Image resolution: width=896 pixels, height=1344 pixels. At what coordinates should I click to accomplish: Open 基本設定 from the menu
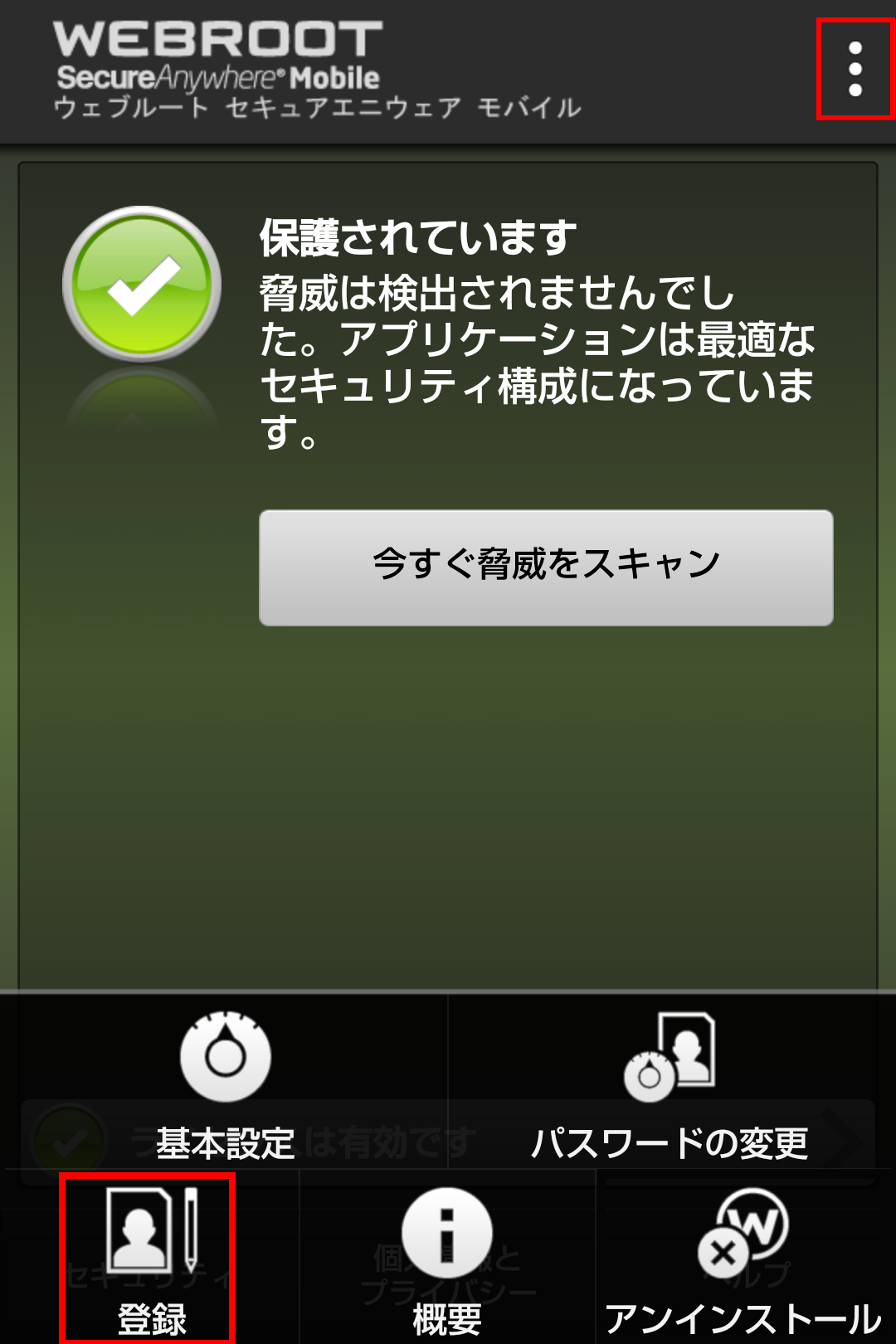(225, 1085)
